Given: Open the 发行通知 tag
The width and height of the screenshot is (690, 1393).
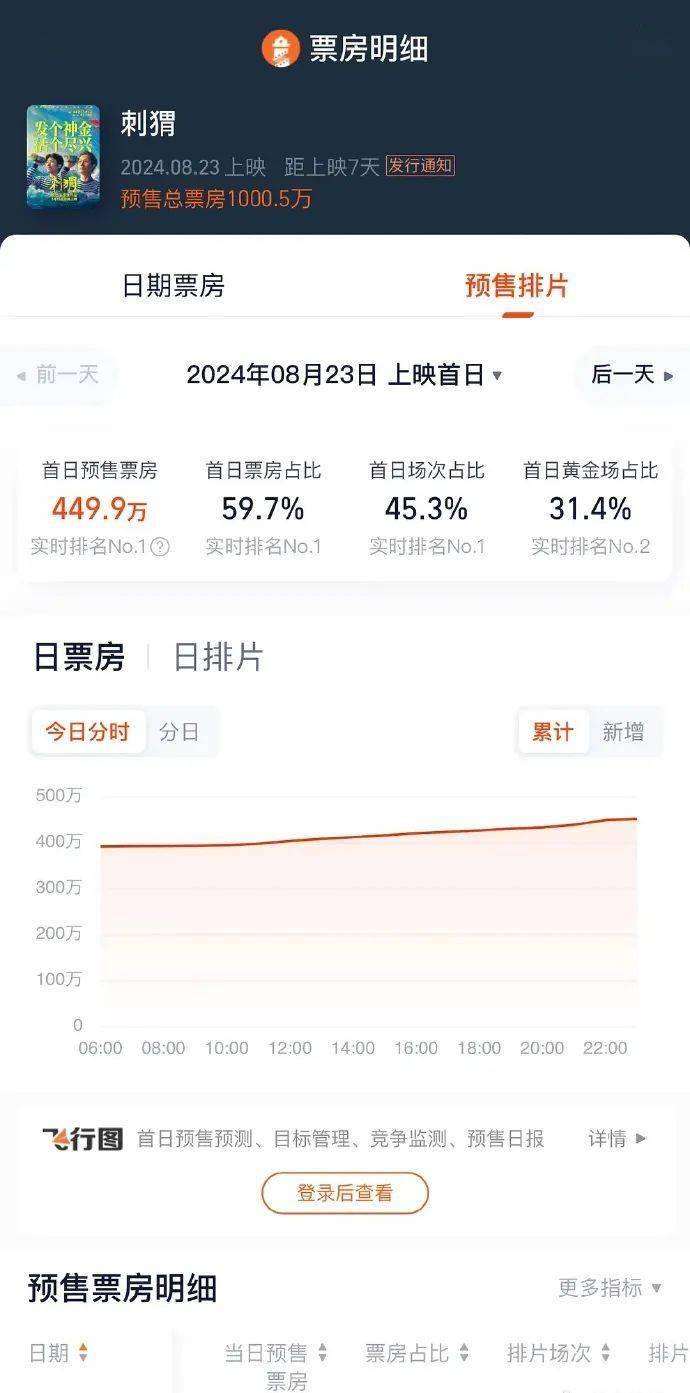Looking at the screenshot, I should coord(420,166).
